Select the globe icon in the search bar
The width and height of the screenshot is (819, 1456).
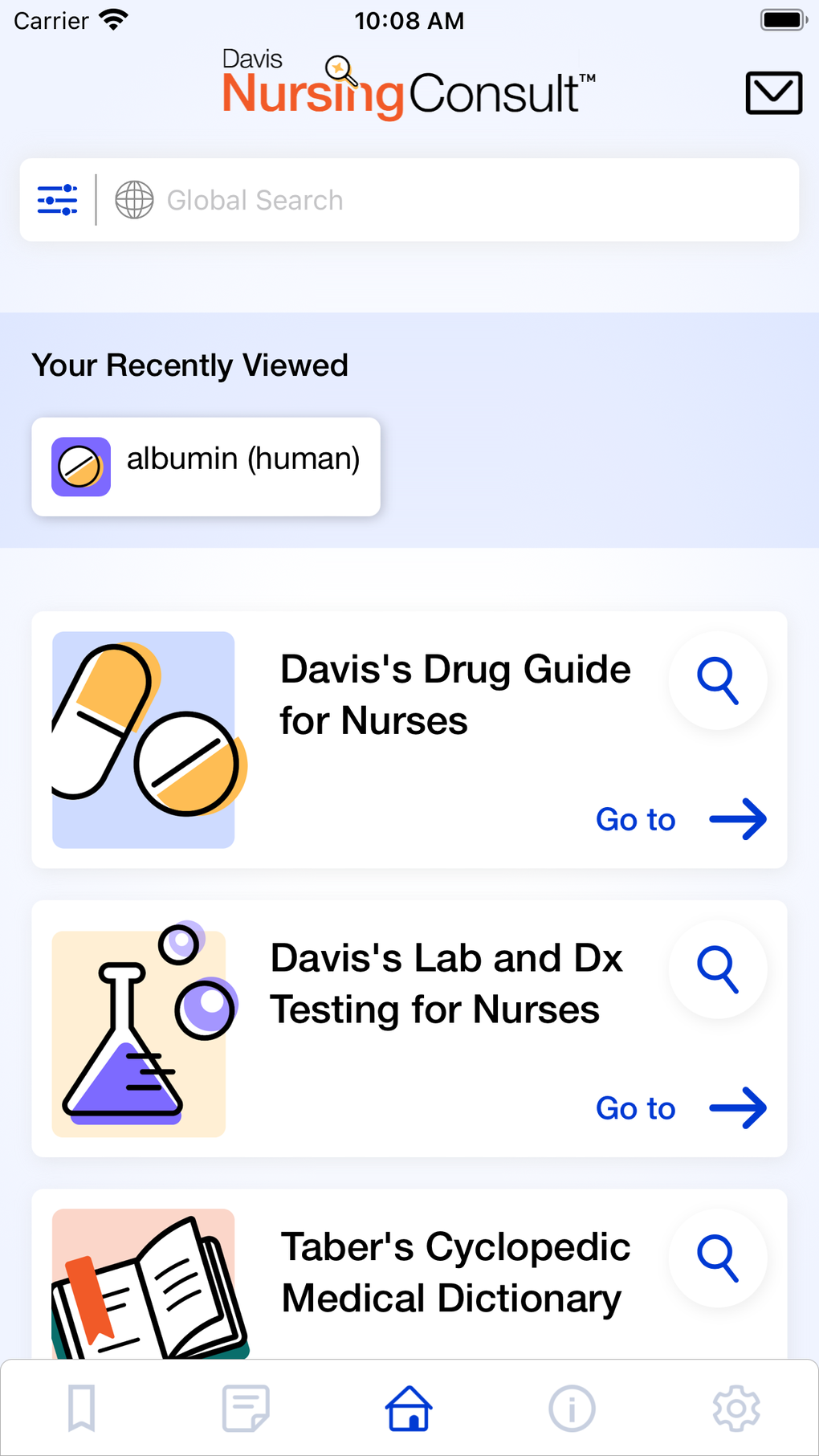pos(133,200)
